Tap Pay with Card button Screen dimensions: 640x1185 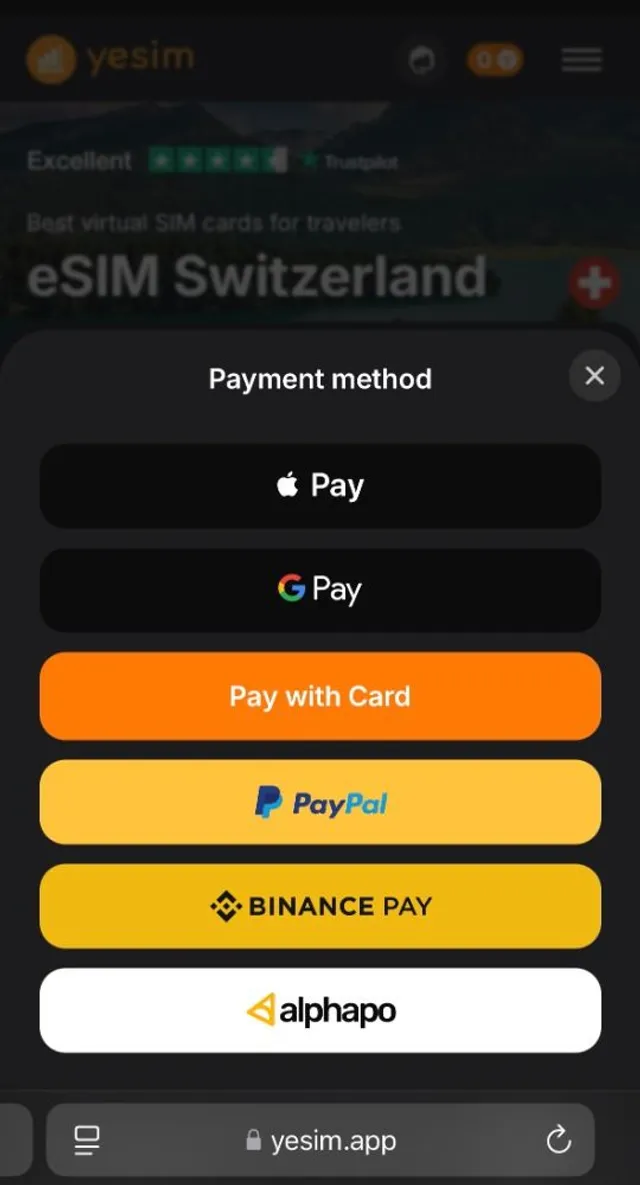coord(320,696)
